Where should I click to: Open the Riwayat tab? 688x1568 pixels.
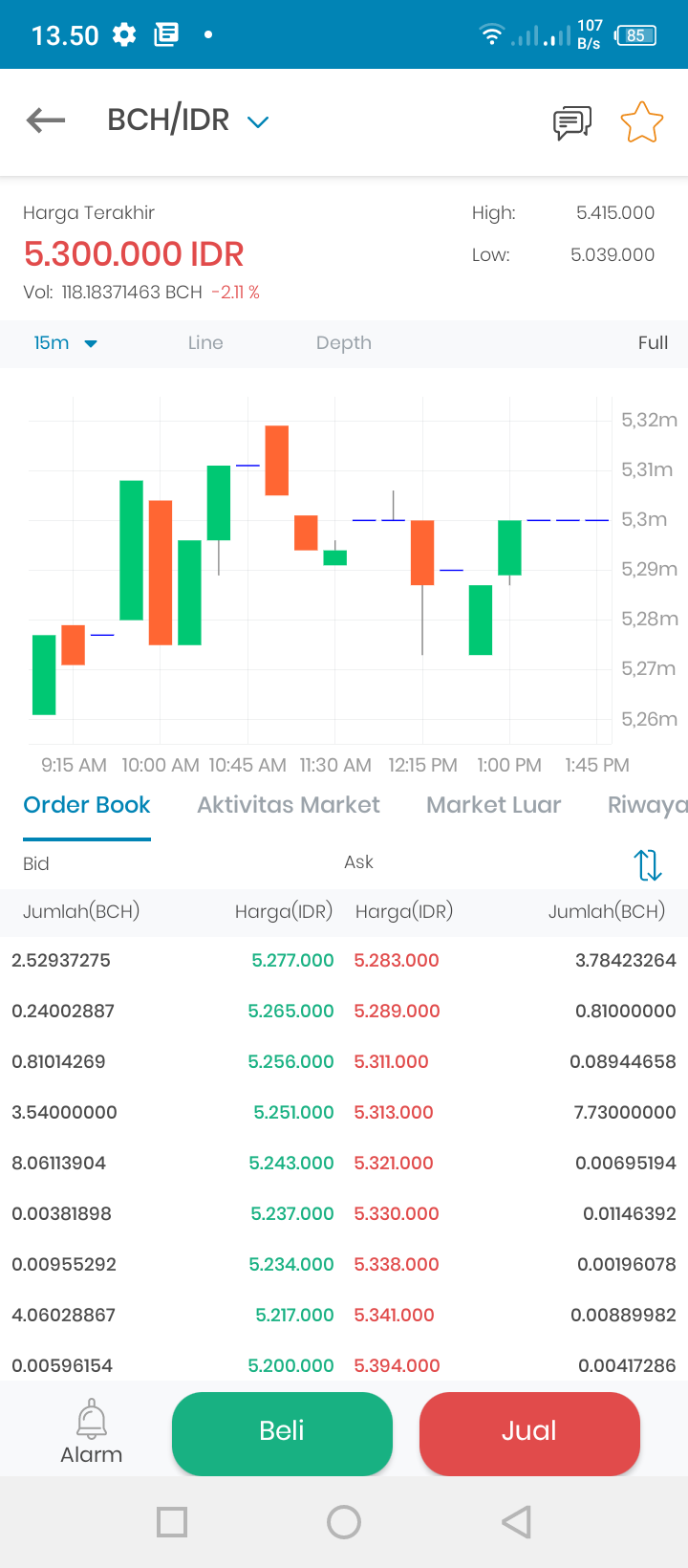coord(648,805)
